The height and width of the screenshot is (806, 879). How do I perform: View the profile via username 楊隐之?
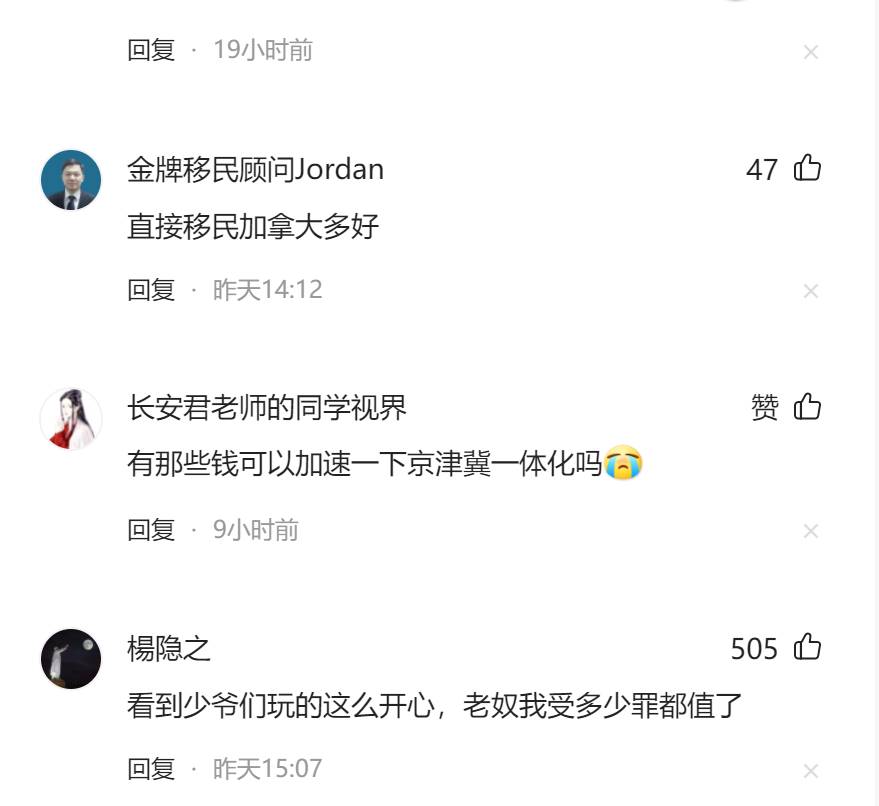coord(169,649)
